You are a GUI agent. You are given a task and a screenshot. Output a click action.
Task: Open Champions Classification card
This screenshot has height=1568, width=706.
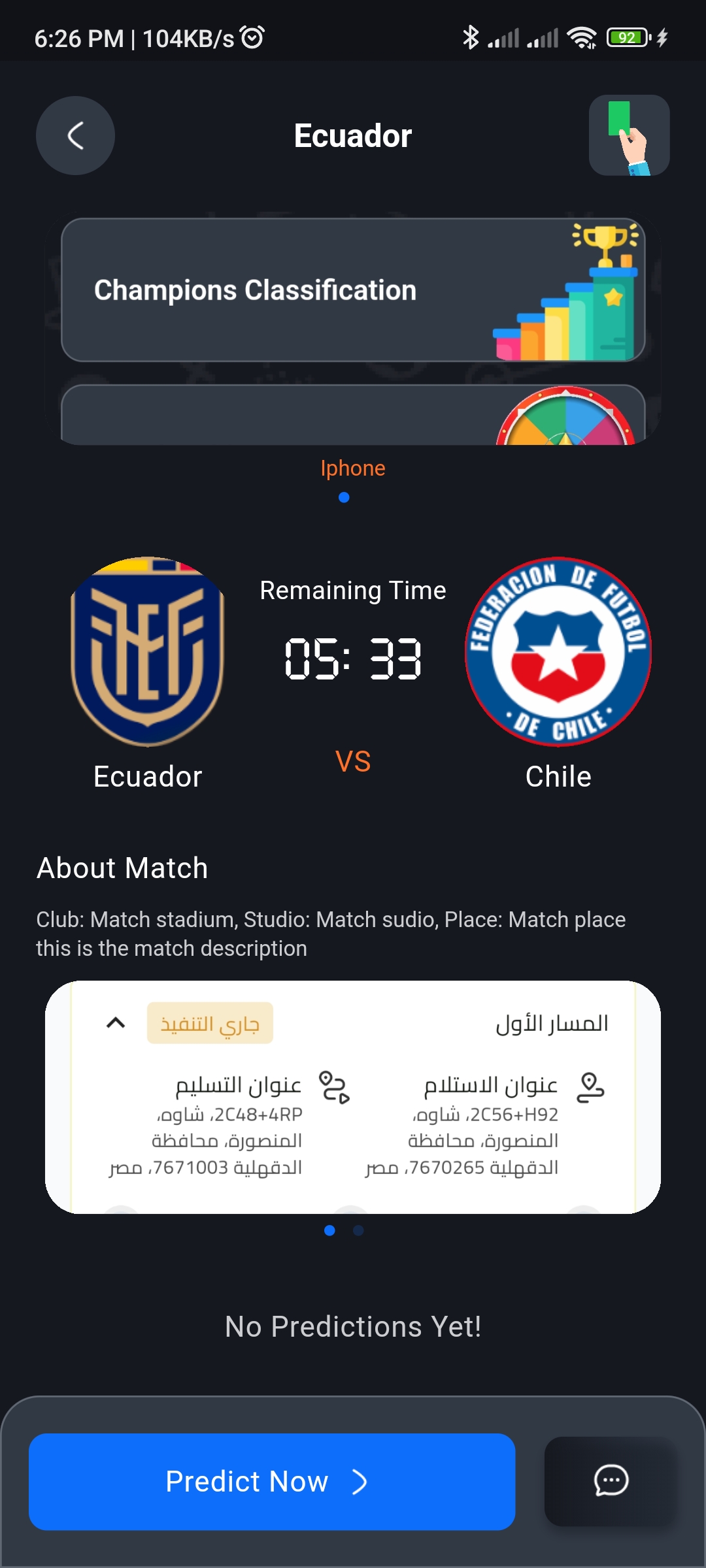click(x=353, y=290)
